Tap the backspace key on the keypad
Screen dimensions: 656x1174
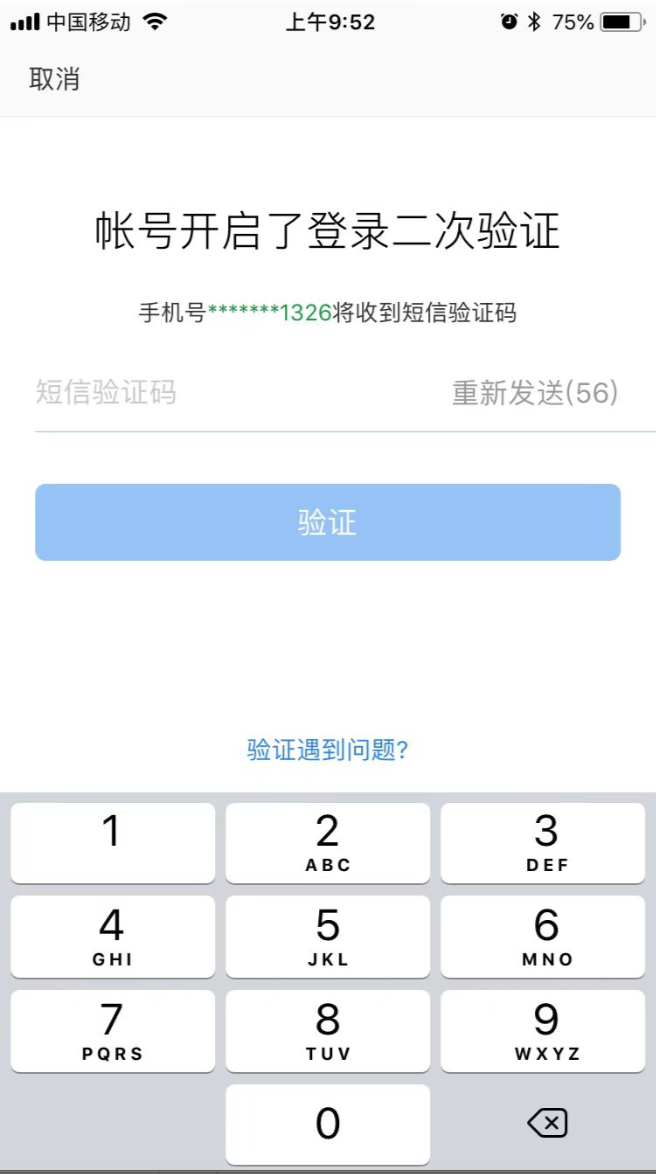(546, 1124)
